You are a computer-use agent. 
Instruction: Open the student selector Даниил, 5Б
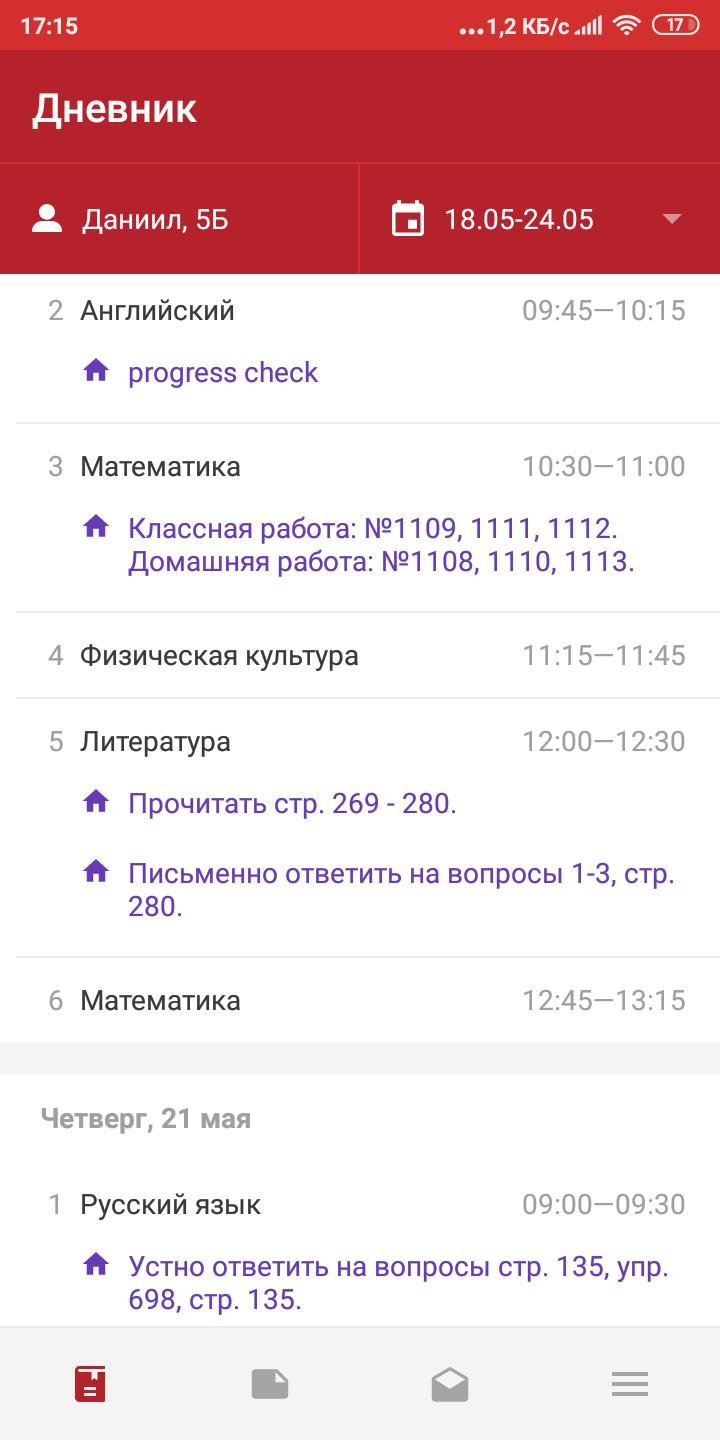[179, 219]
